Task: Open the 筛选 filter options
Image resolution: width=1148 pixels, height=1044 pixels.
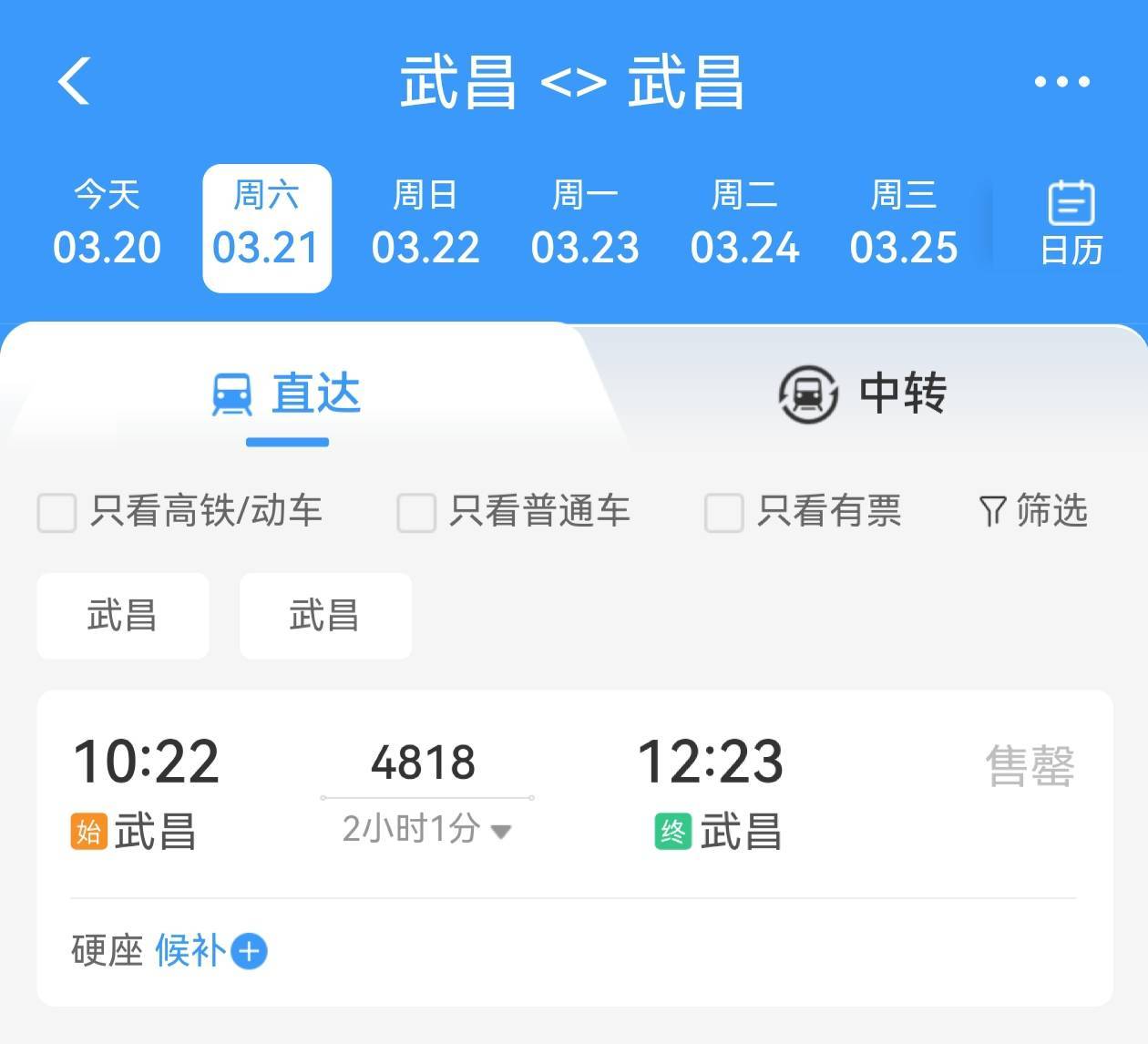Action: pyautogui.click(x=1033, y=511)
